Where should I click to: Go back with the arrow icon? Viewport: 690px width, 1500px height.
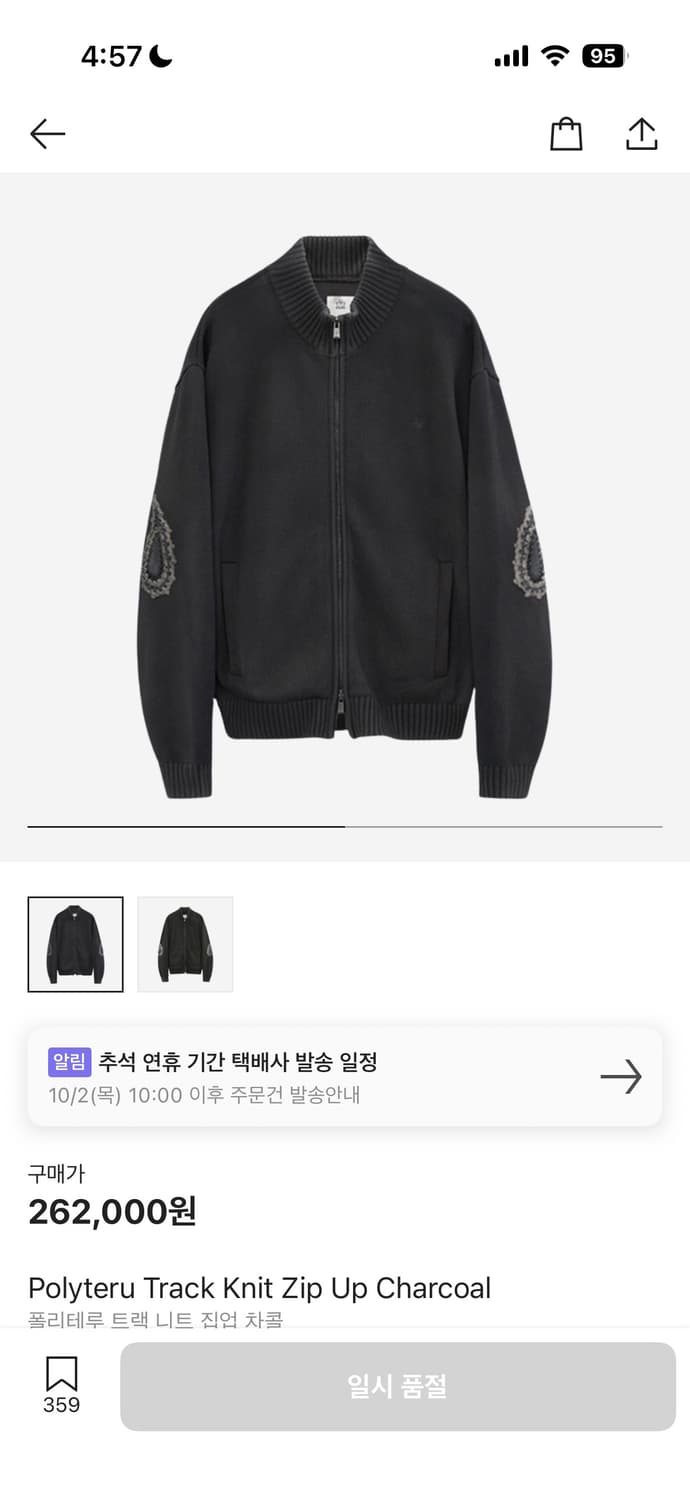pos(47,134)
